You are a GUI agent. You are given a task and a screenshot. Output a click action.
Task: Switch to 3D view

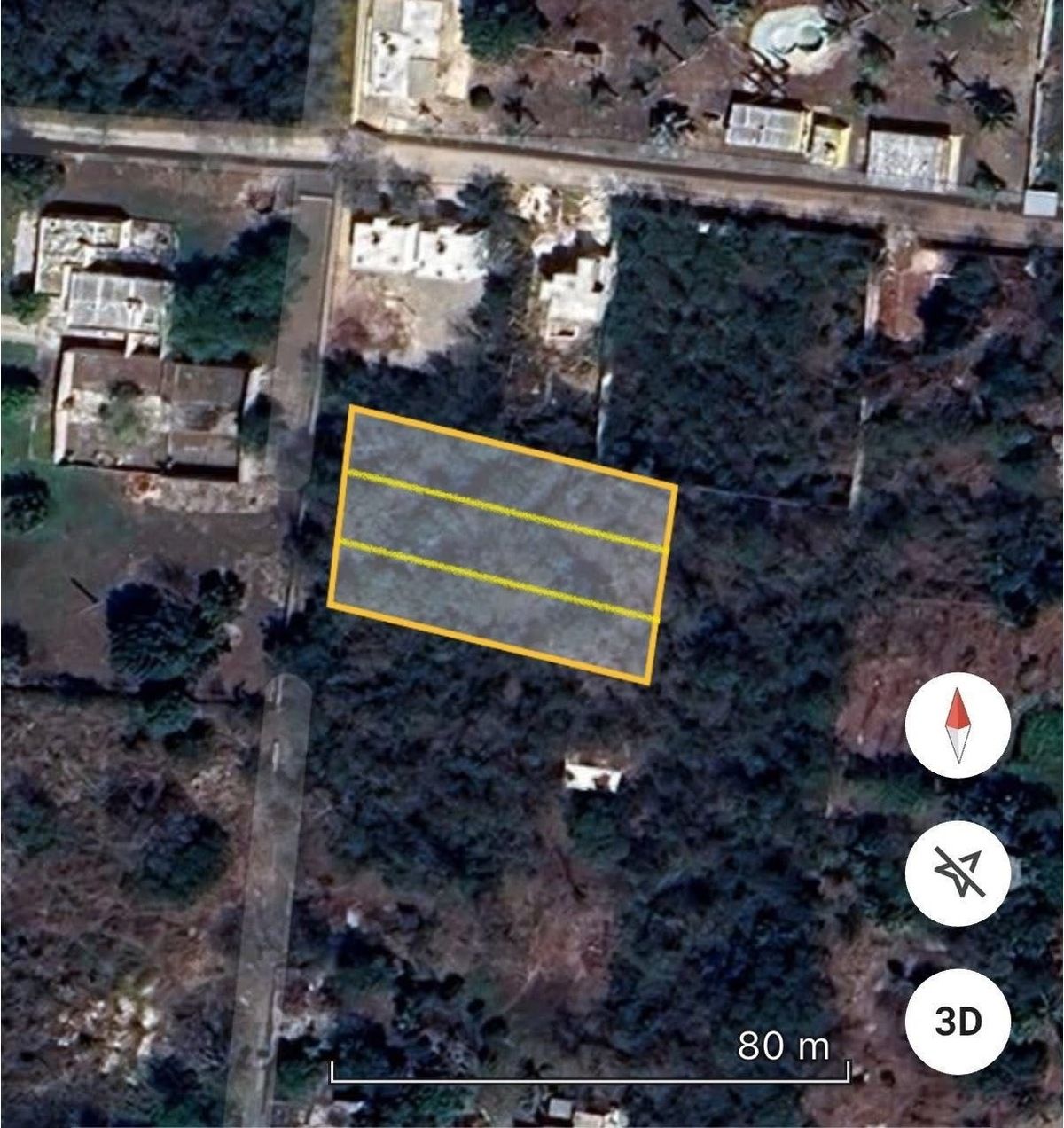pyautogui.click(x=958, y=1022)
